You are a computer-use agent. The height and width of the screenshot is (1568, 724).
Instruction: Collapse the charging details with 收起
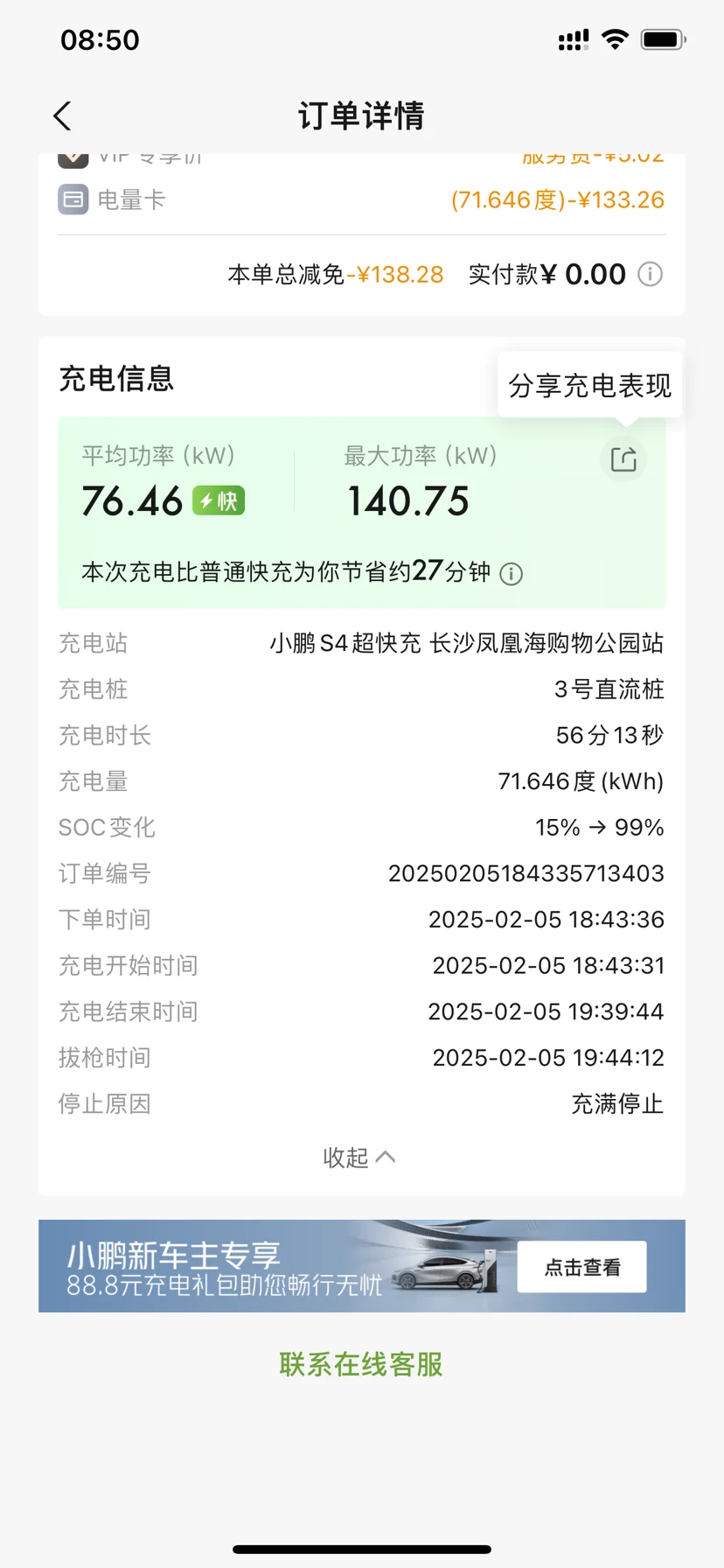pyautogui.click(x=359, y=1158)
